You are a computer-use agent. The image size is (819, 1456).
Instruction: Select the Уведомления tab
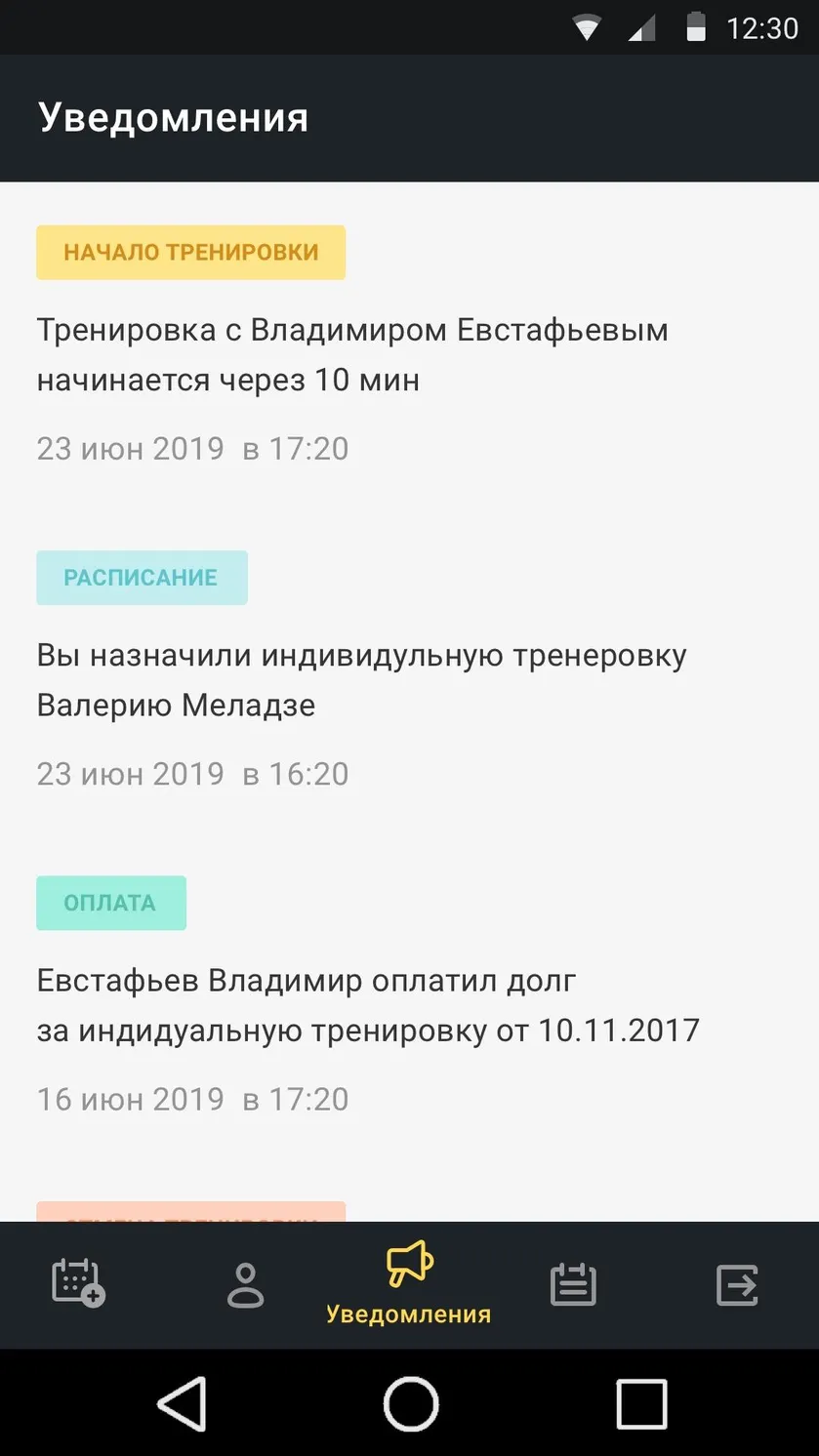coord(409,1284)
